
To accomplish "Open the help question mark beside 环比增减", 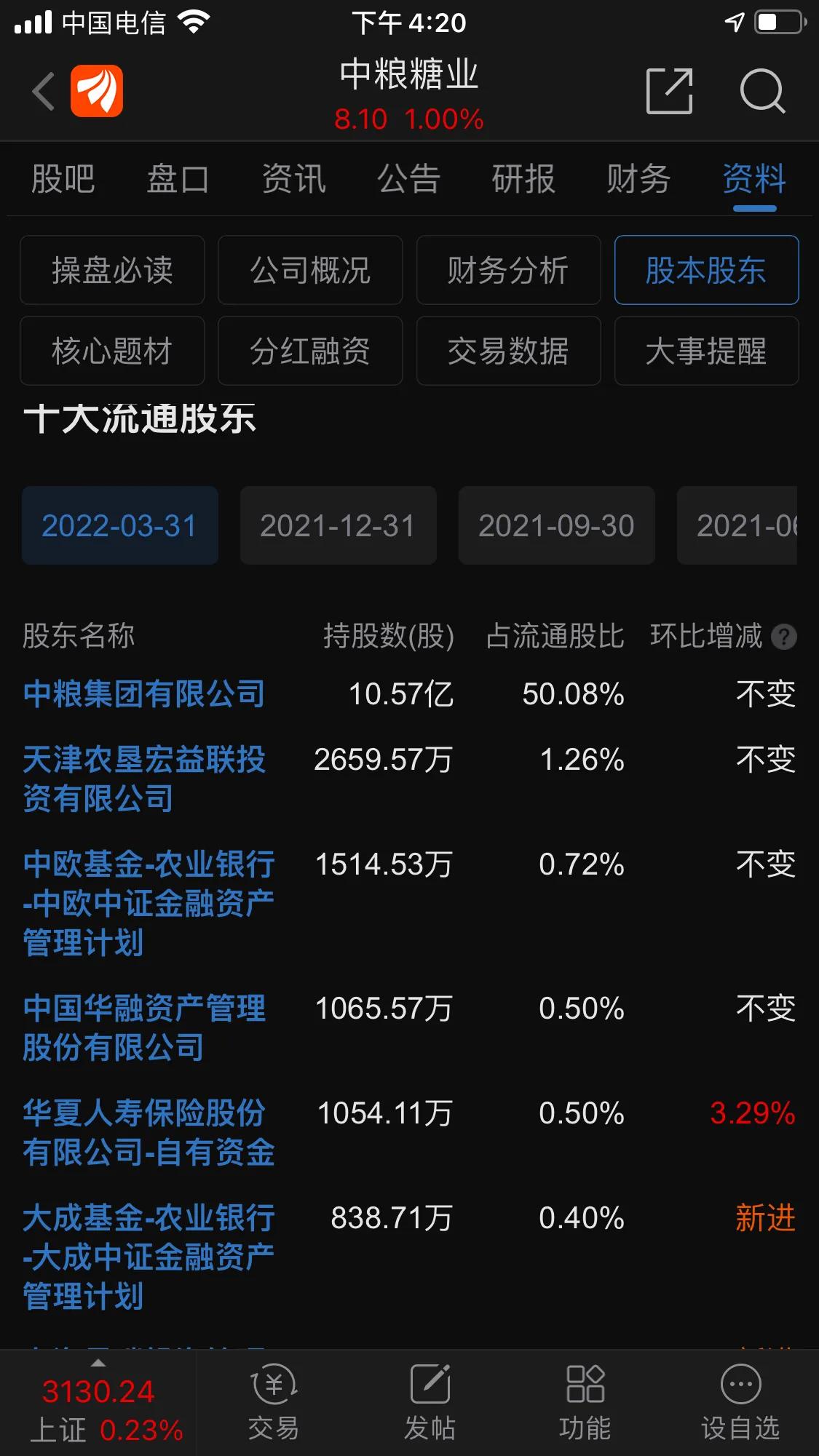I will pyautogui.click(x=783, y=637).
